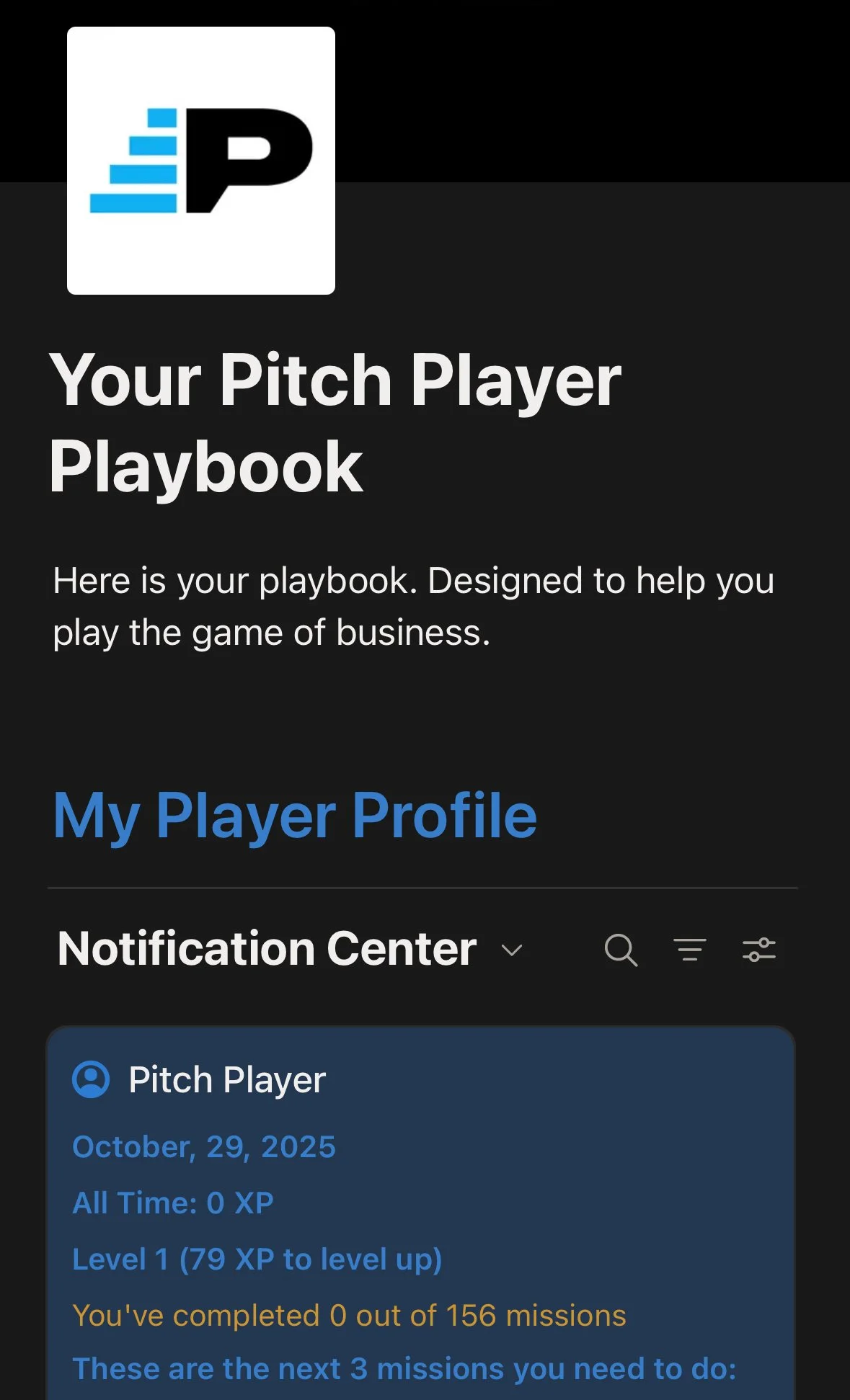Expand the Notification Center view dropdown
Screen dimensions: 850x1400
click(x=512, y=950)
